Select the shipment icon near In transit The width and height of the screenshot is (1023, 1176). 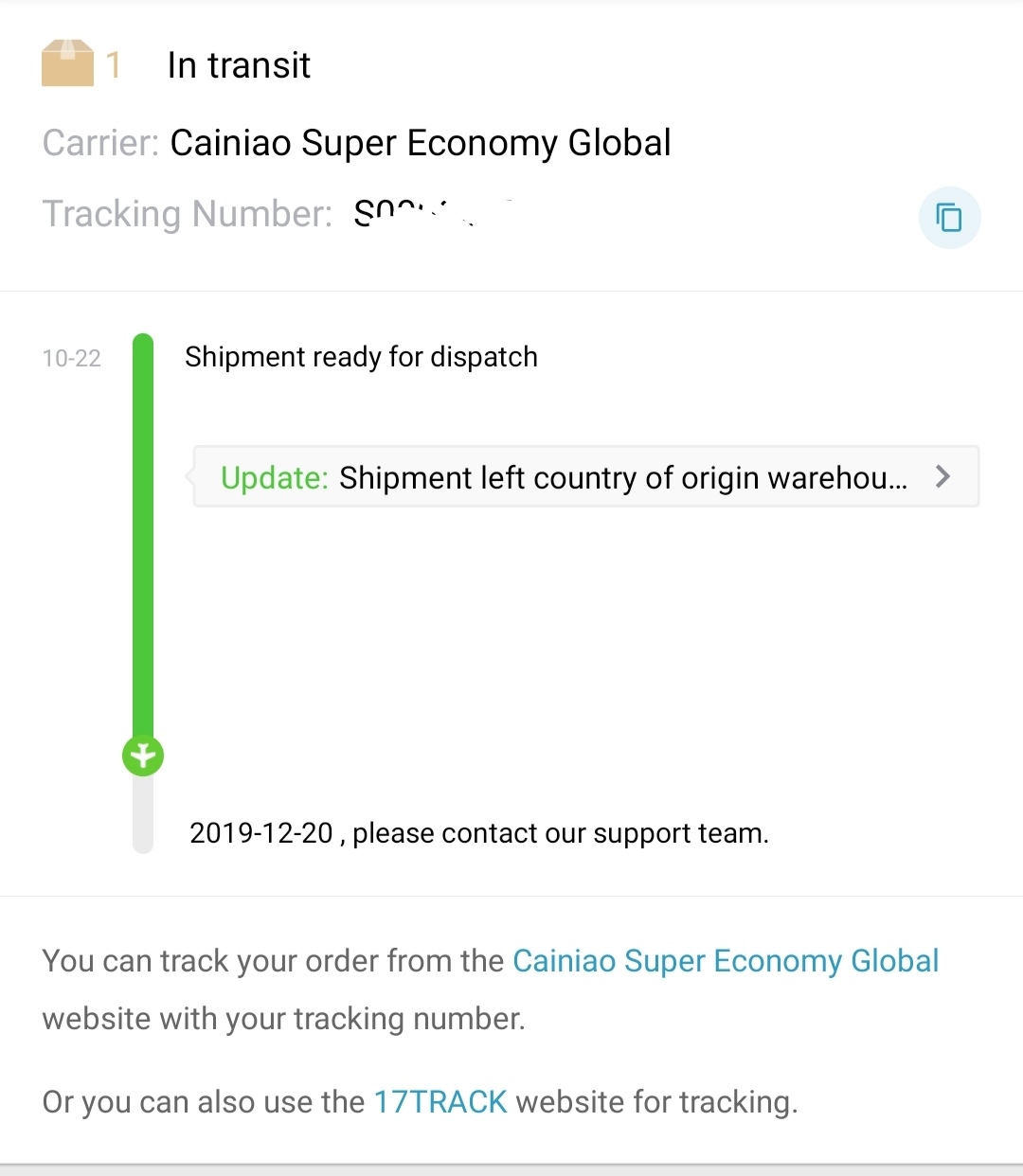pos(66,62)
